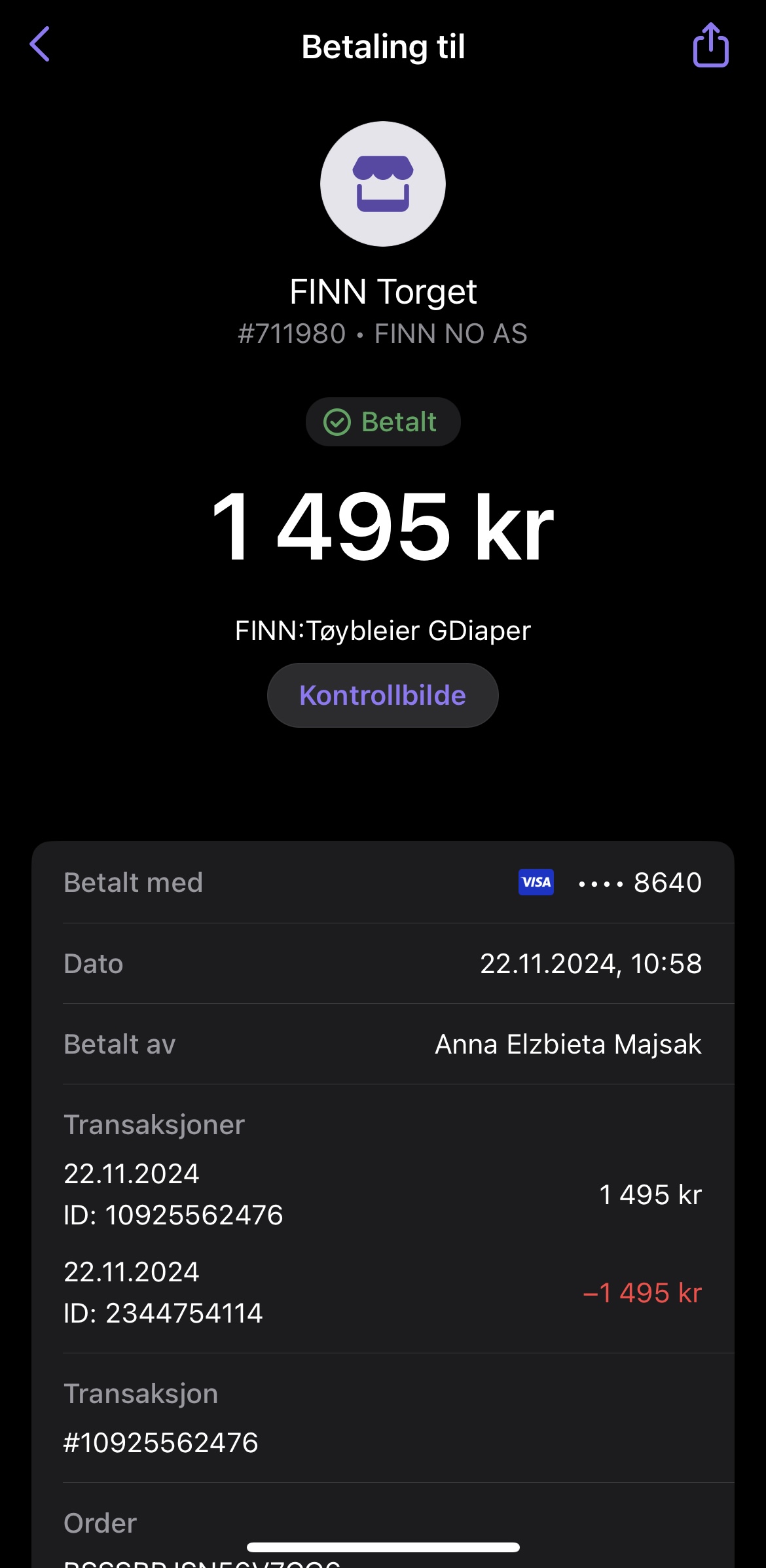Share this payment receipt
Viewport: 766px width, 1568px height.
[710, 45]
